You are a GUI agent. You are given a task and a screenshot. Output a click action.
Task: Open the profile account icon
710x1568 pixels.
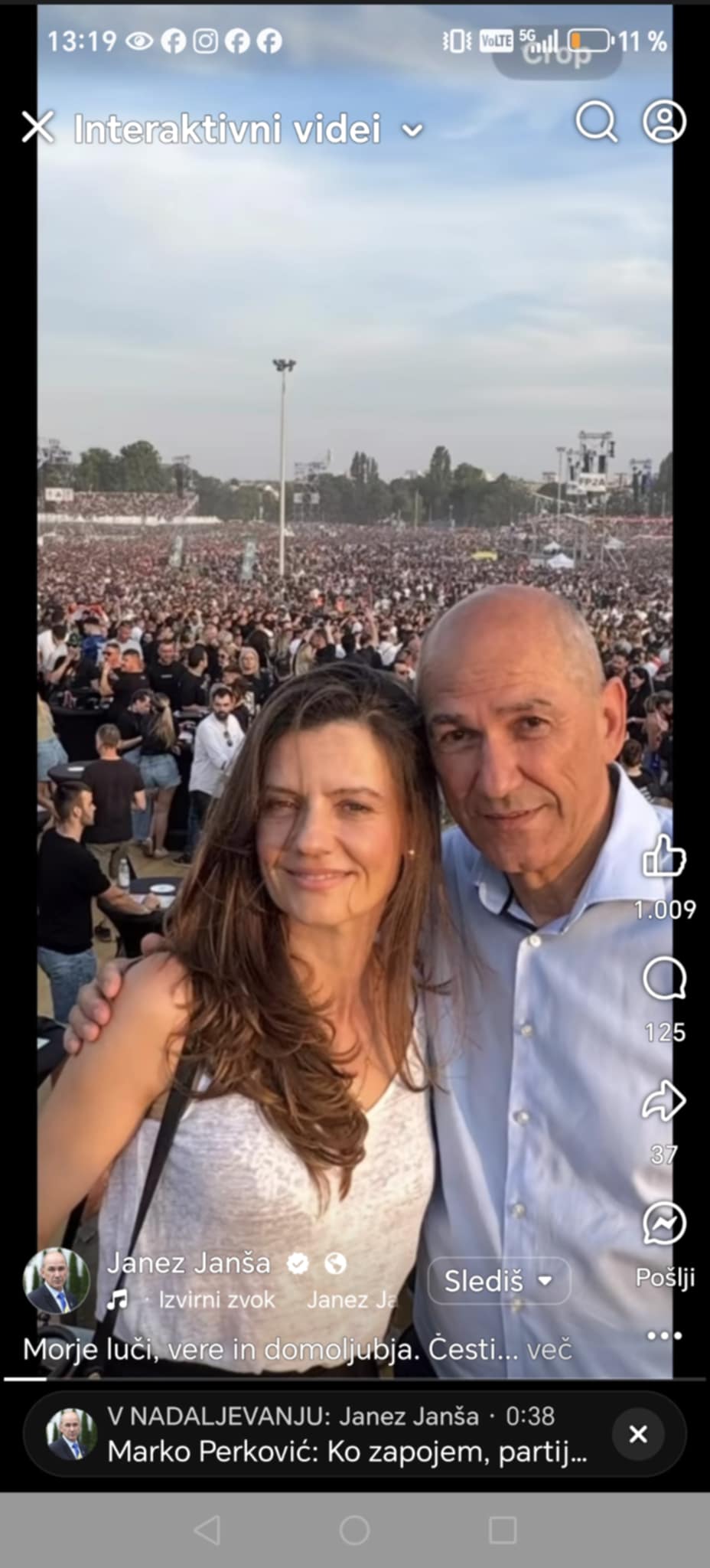663,121
